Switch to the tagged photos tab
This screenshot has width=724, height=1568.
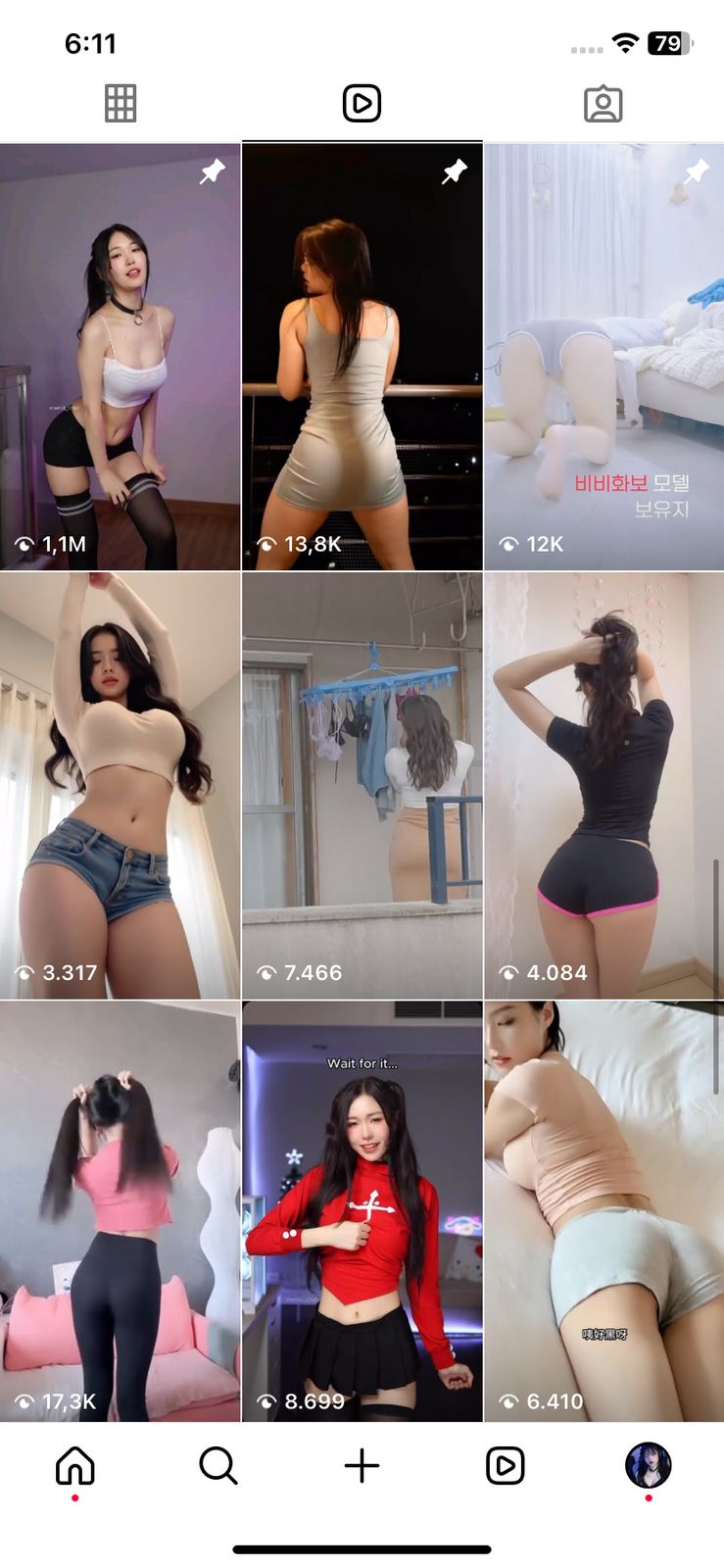(x=603, y=104)
